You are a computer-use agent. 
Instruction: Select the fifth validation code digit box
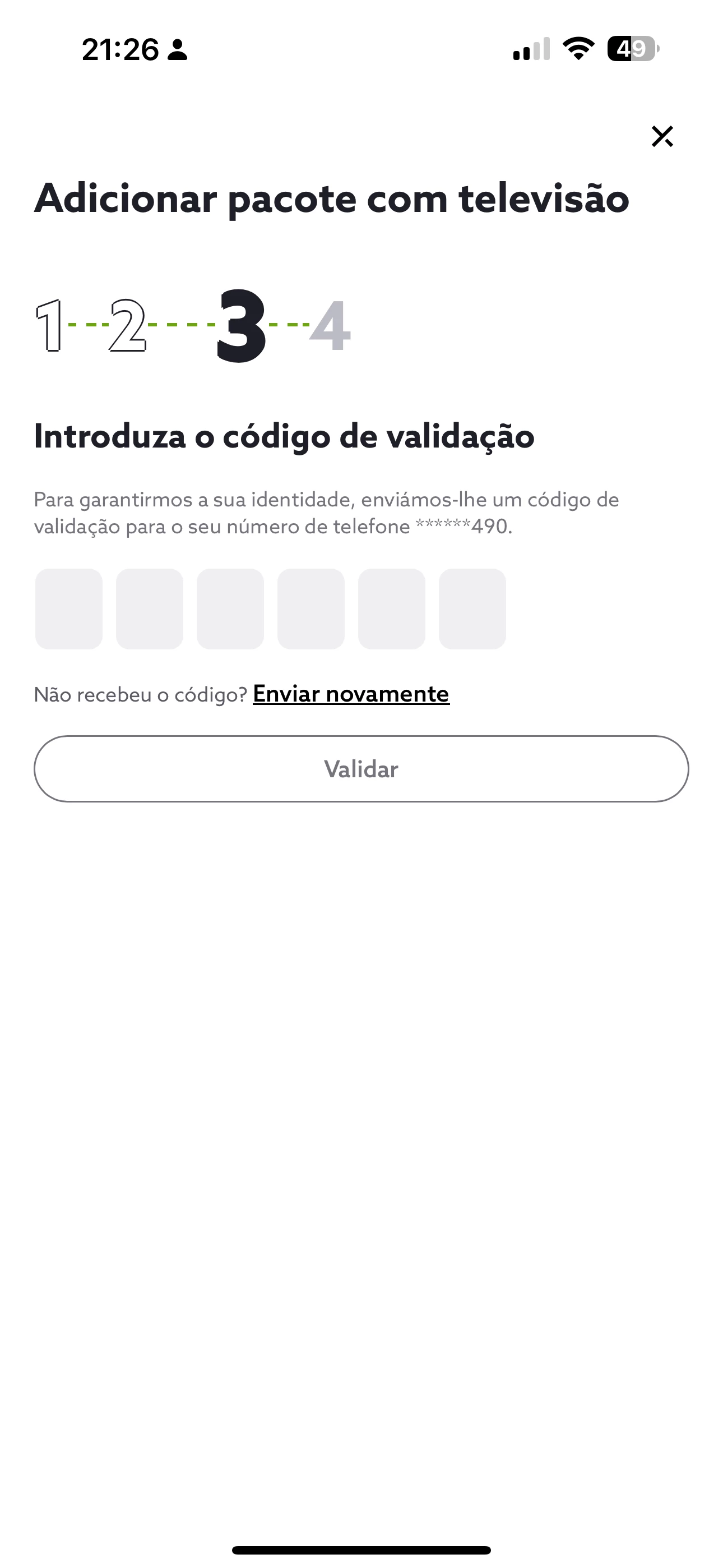(391, 608)
